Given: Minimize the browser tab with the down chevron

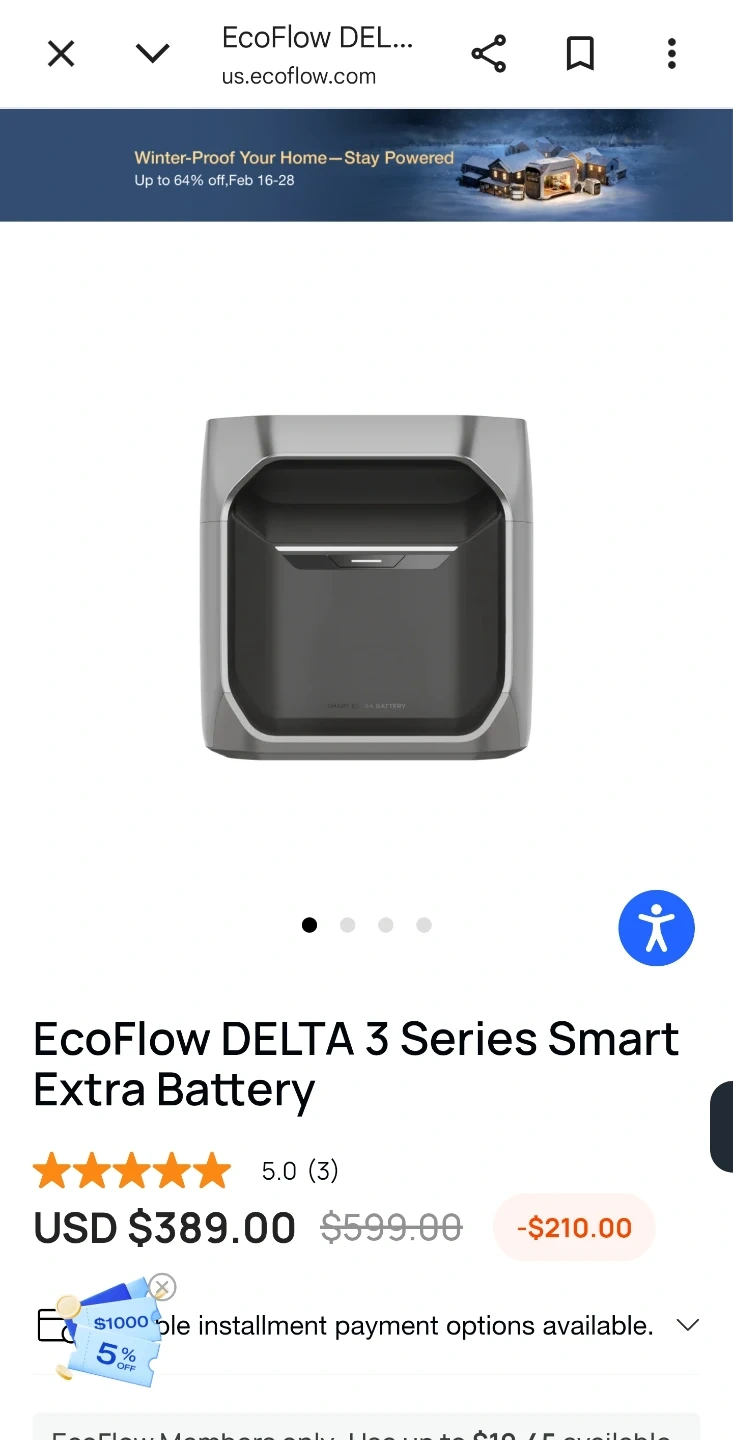Looking at the screenshot, I should pyautogui.click(x=152, y=54).
